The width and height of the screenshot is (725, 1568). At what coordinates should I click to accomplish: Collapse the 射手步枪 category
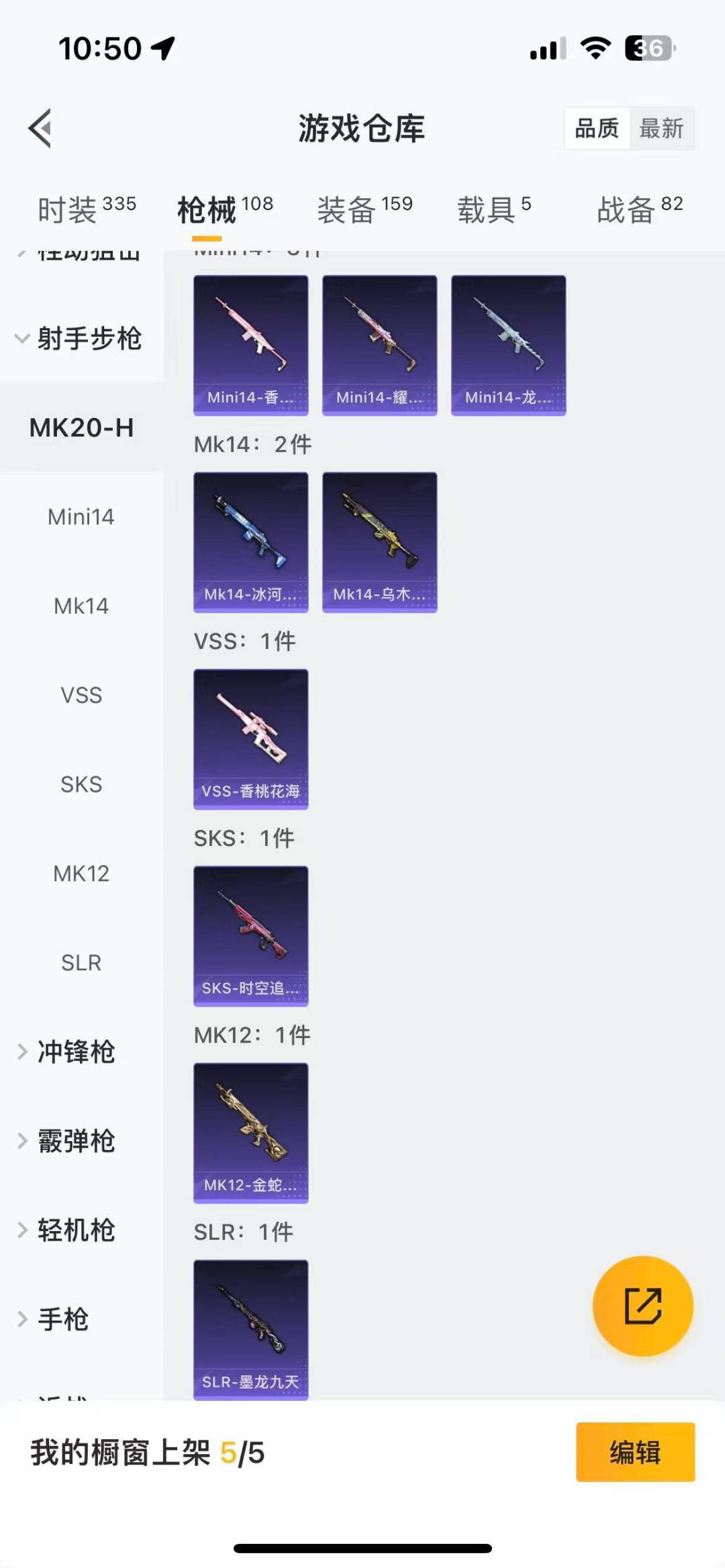coord(81,338)
